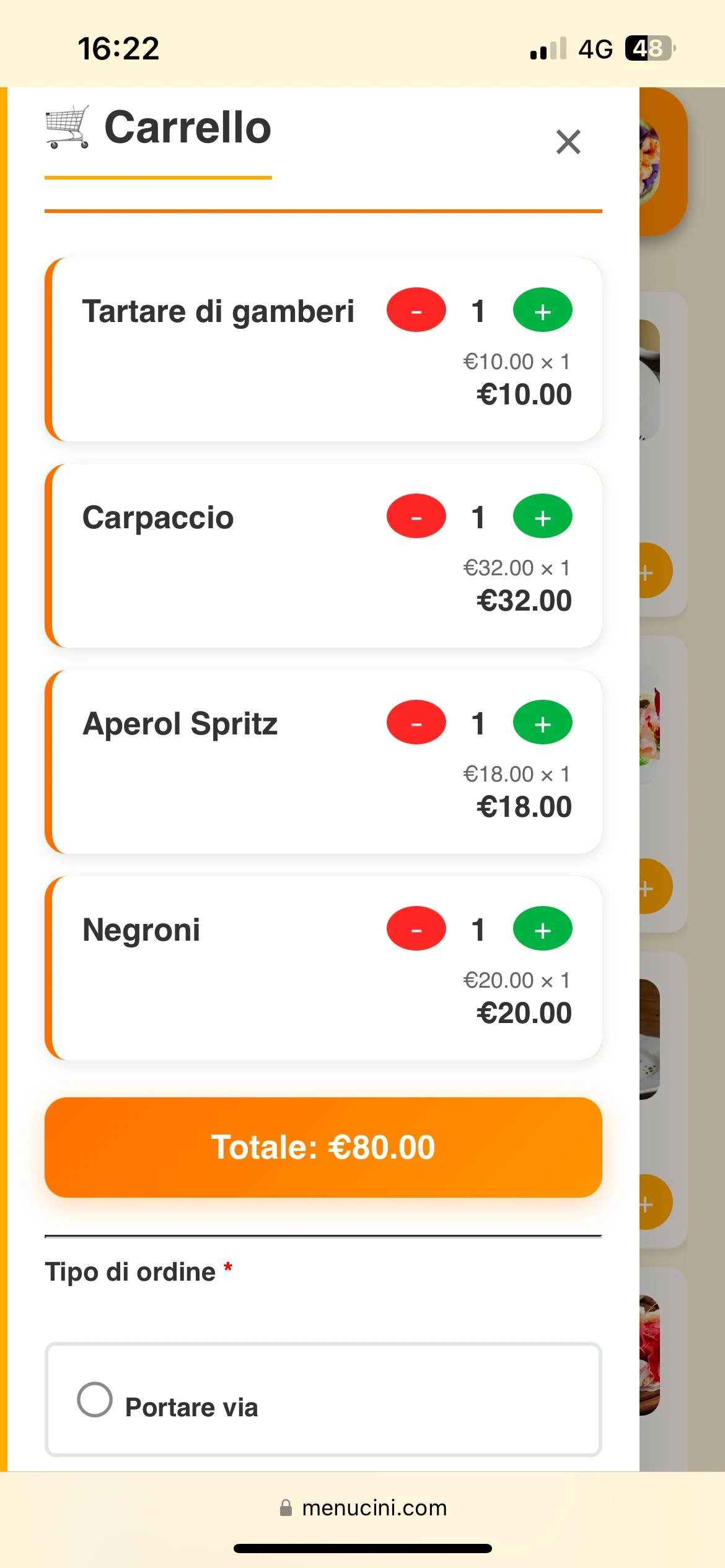The height and width of the screenshot is (1568, 725).
Task: Tap the green plus for Aperol Spritz
Action: point(542,722)
